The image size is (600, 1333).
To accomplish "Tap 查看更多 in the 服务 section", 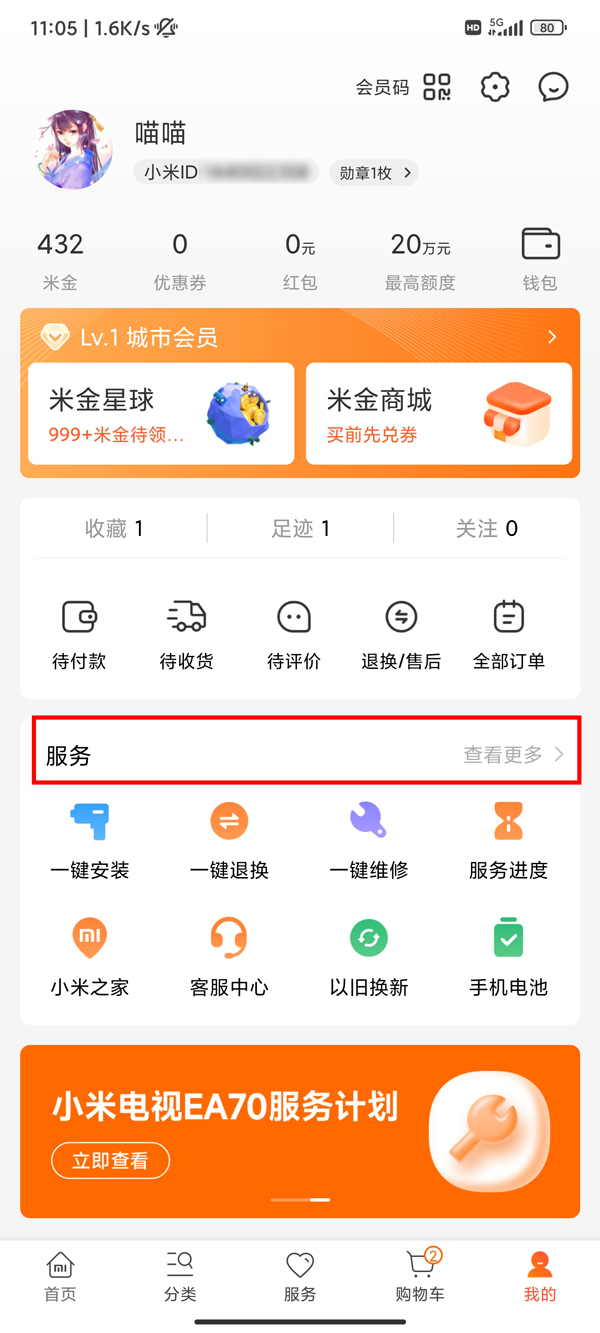I will point(513,755).
